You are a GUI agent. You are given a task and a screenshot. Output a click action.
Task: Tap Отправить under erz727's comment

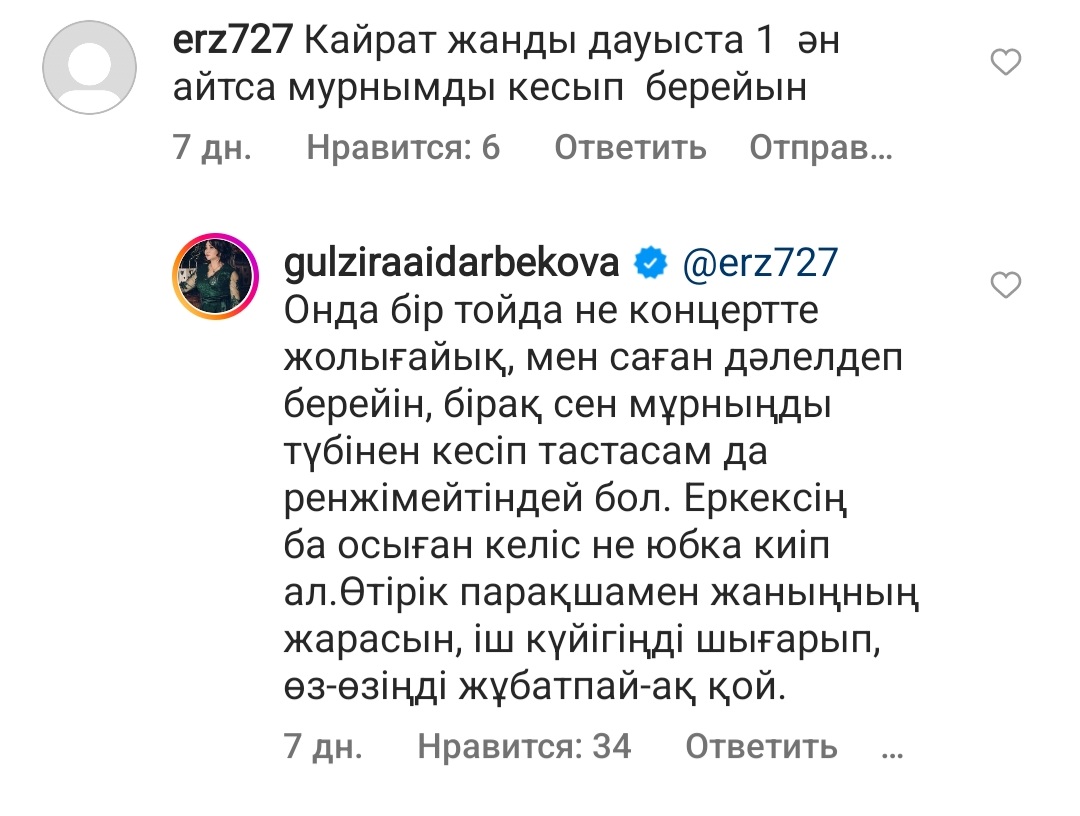pyautogui.click(x=819, y=148)
